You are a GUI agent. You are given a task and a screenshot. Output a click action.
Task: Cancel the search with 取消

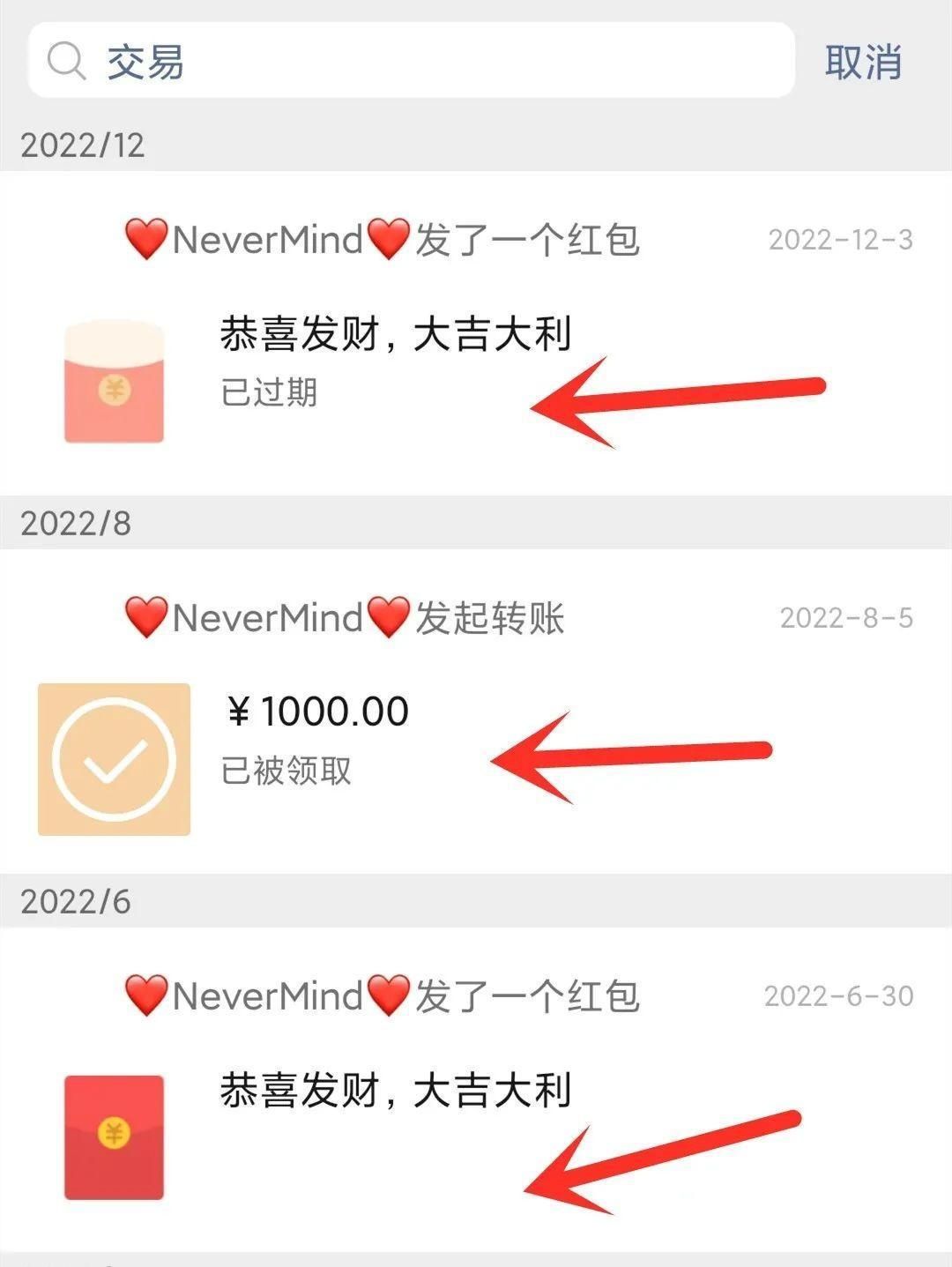click(862, 63)
